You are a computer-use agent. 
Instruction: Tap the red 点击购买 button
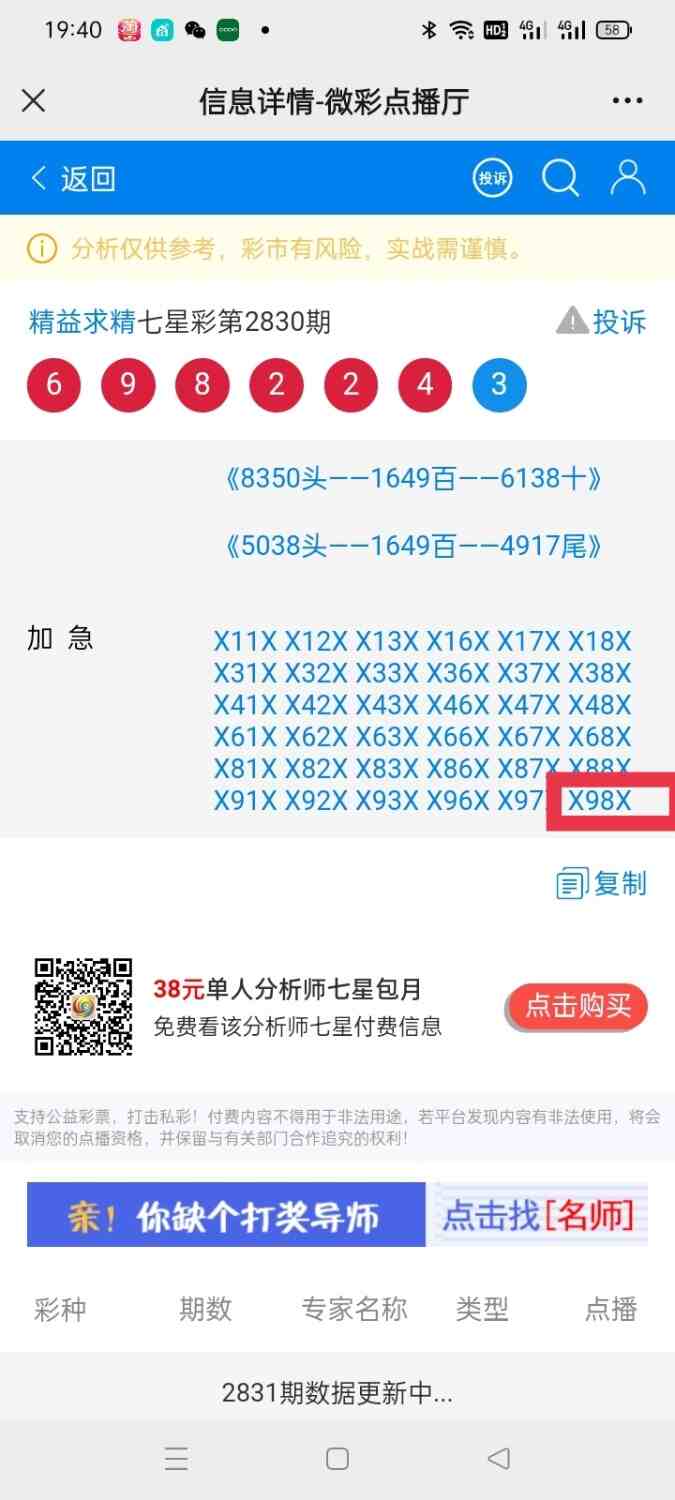(x=578, y=1007)
